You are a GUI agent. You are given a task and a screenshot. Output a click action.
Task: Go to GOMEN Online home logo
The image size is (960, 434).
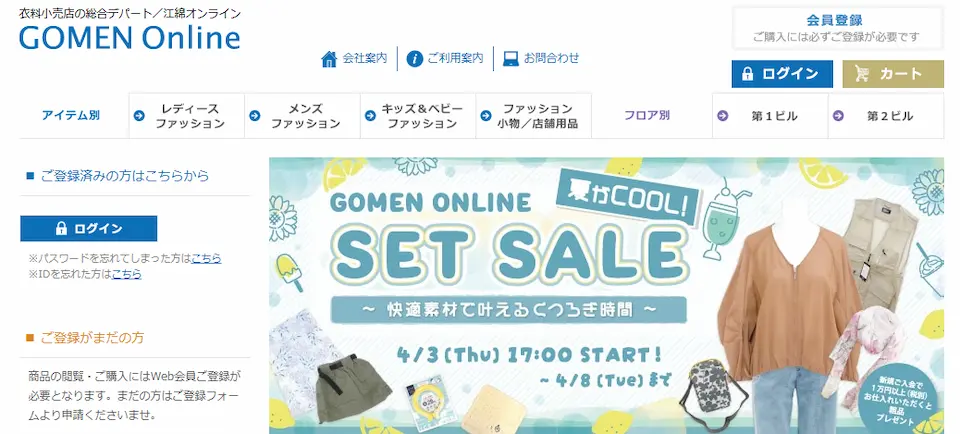point(130,38)
